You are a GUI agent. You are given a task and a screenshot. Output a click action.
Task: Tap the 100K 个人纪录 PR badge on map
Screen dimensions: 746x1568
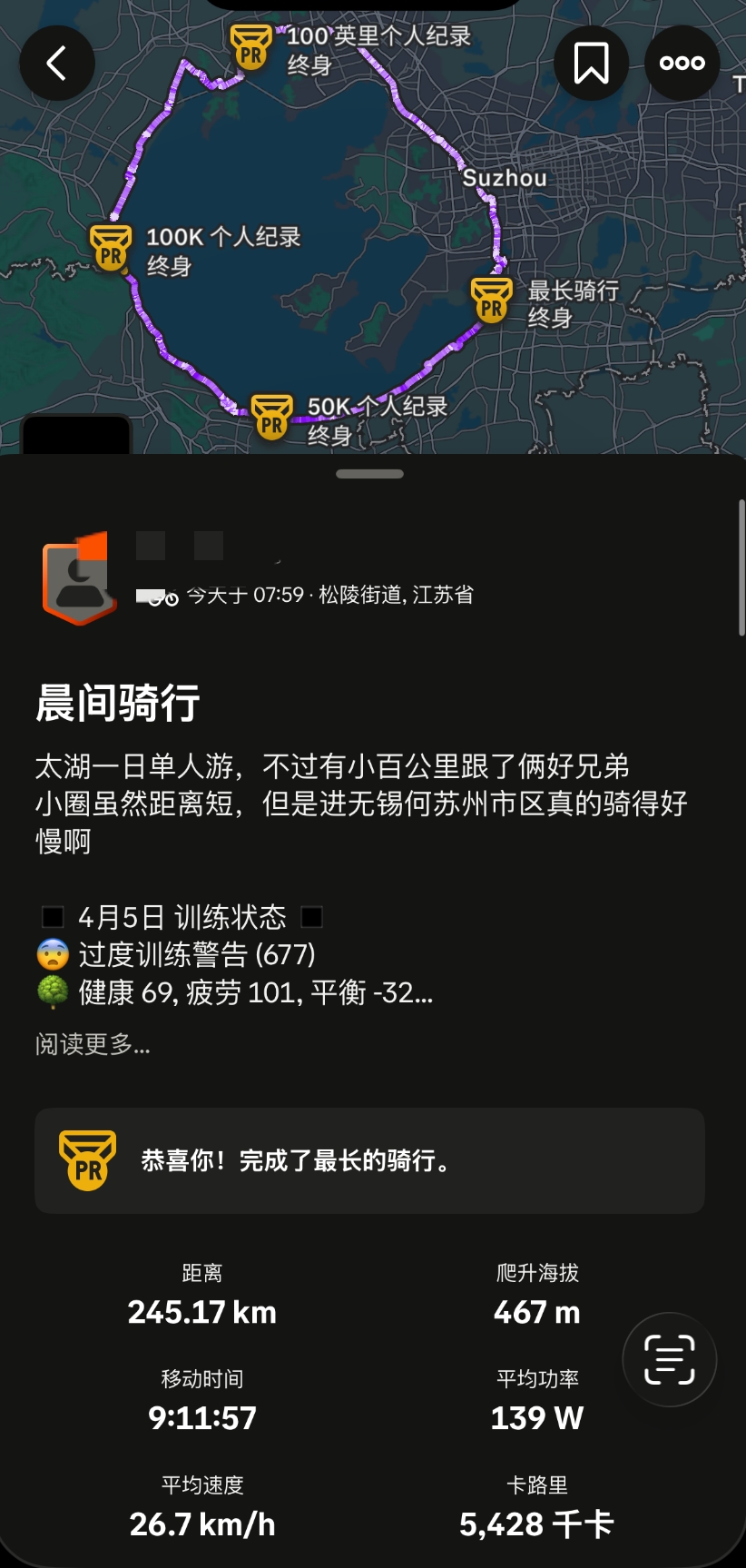point(111,249)
